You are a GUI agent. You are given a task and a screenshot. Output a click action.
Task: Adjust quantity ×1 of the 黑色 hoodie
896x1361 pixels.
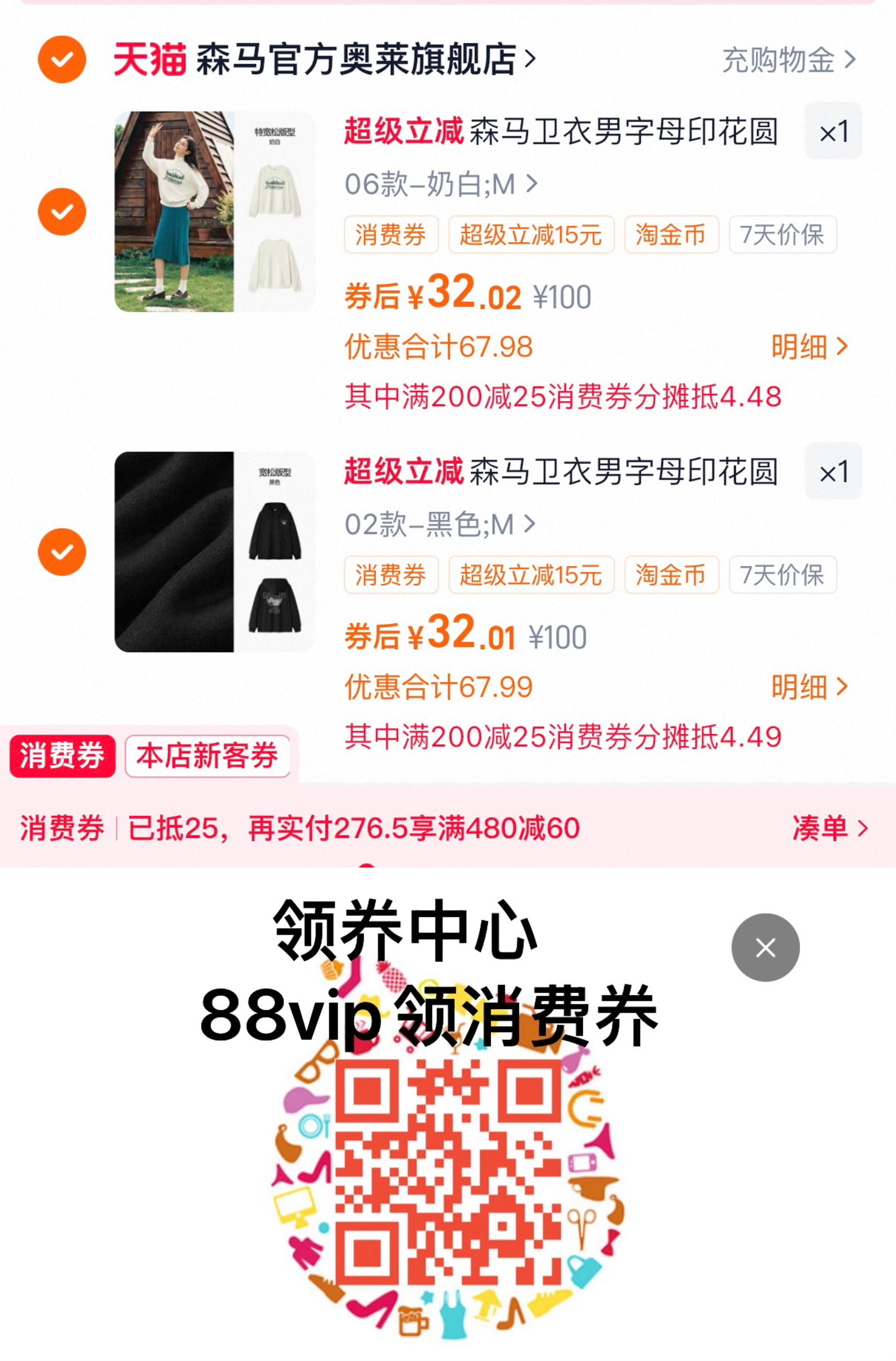pyautogui.click(x=832, y=471)
